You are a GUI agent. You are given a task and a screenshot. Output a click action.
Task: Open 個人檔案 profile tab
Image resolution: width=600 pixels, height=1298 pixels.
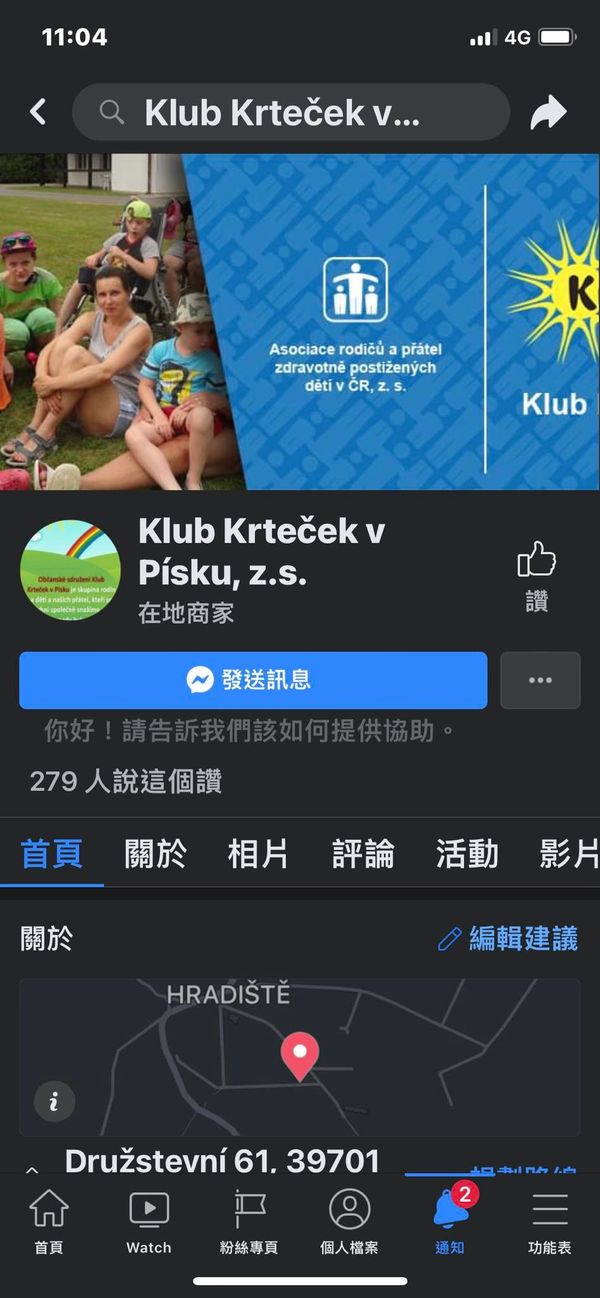click(x=349, y=1221)
